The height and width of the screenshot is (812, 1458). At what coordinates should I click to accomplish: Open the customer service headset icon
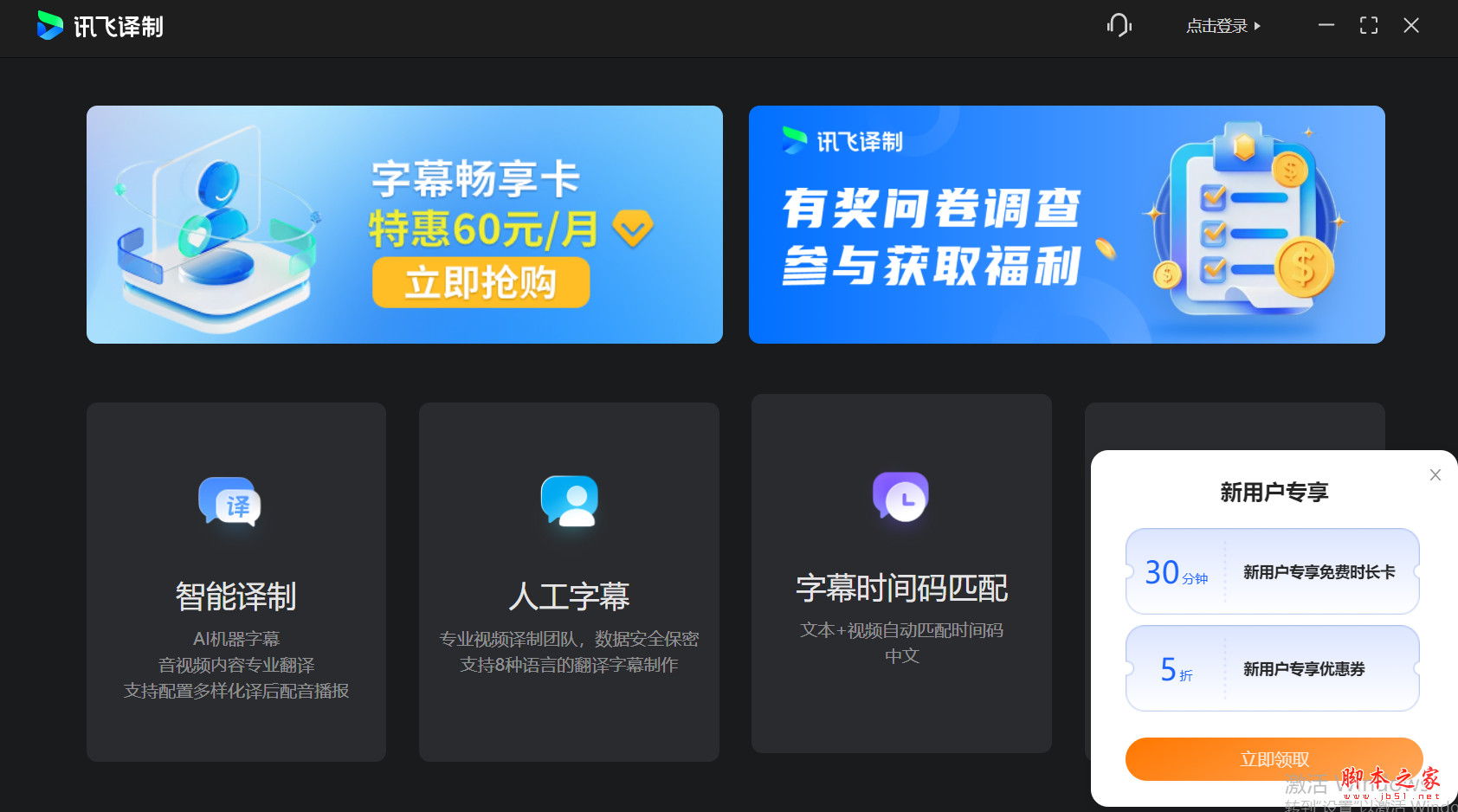click(x=1119, y=25)
